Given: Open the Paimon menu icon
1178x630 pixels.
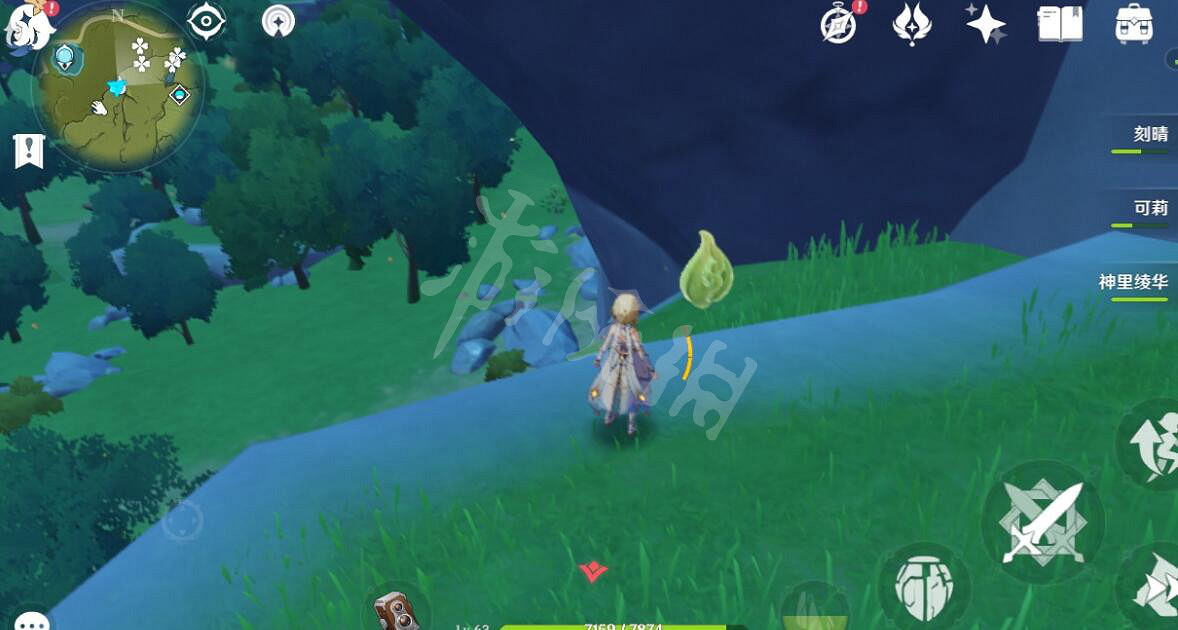Looking at the screenshot, I should pyautogui.click(x=22, y=24).
